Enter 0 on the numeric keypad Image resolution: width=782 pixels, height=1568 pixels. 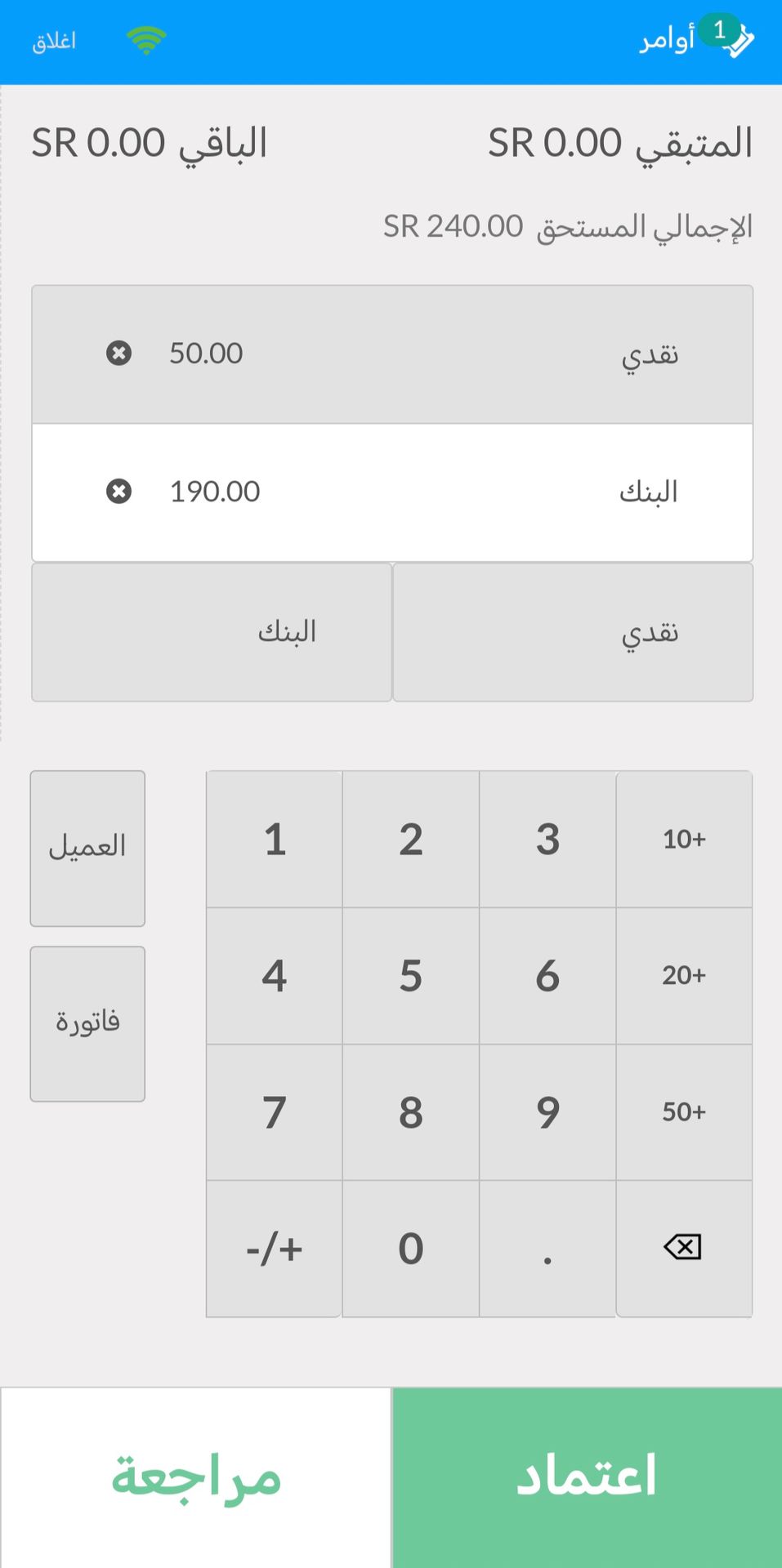pyautogui.click(x=410, y=1249)
